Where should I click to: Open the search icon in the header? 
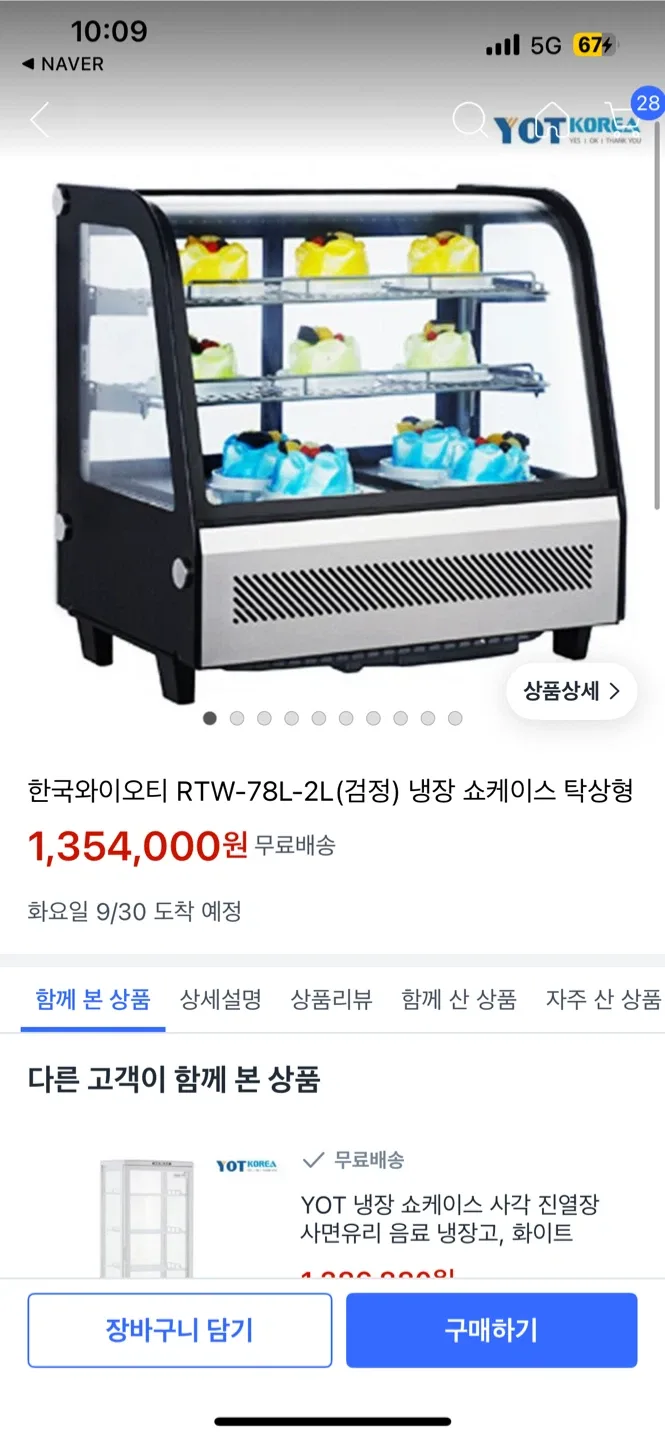(468, 119)
